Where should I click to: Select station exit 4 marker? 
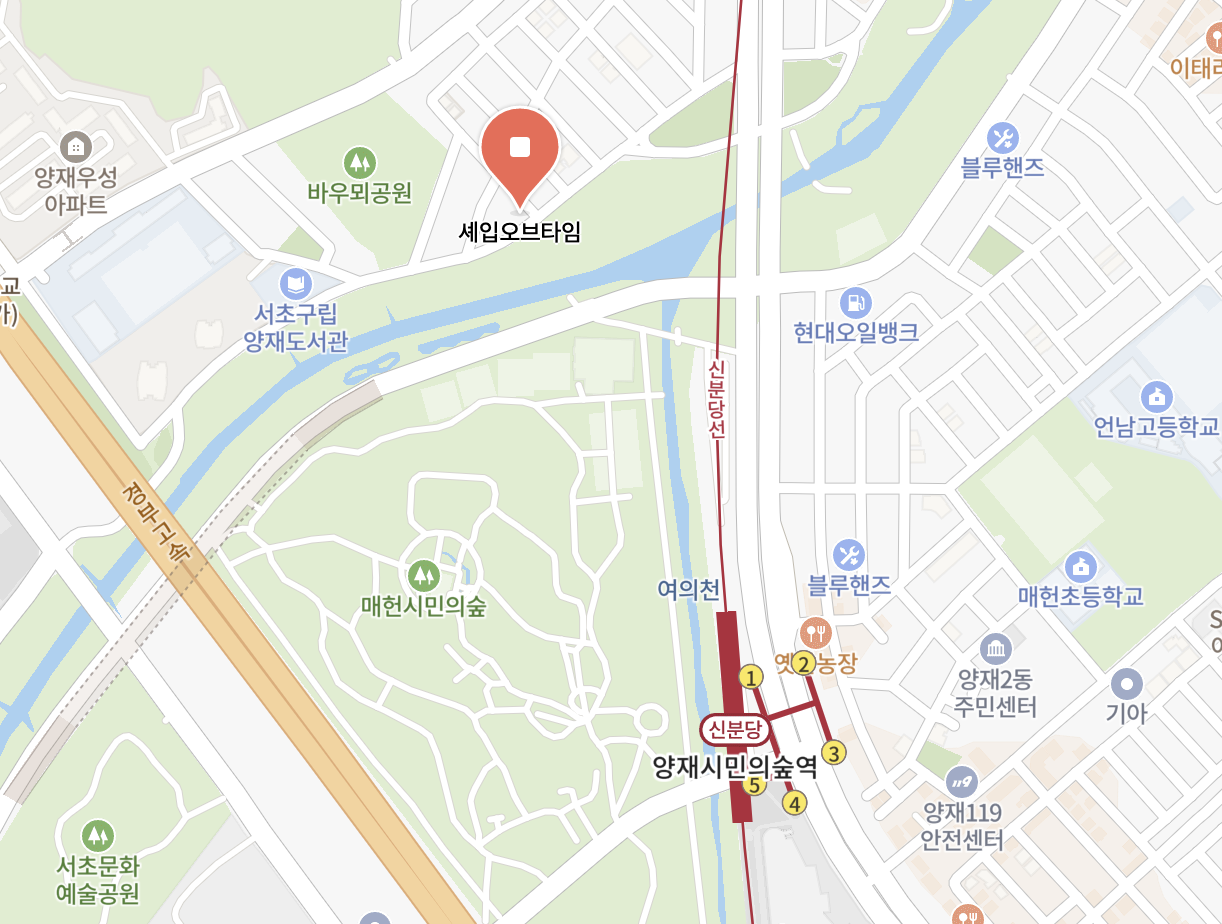click(x=794, y=802)
